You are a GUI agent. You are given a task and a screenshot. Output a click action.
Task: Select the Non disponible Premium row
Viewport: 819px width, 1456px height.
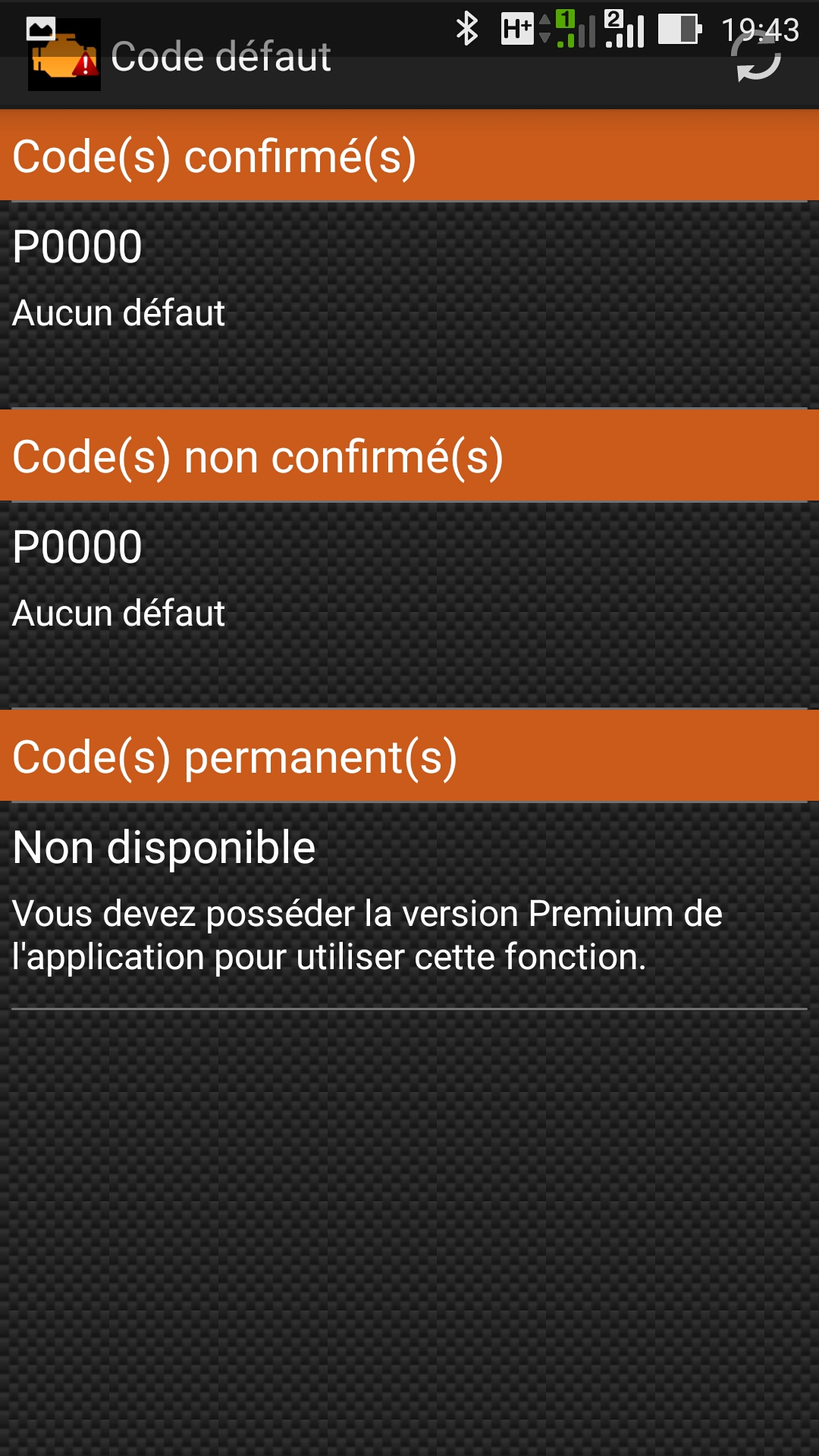click(409, 905)
